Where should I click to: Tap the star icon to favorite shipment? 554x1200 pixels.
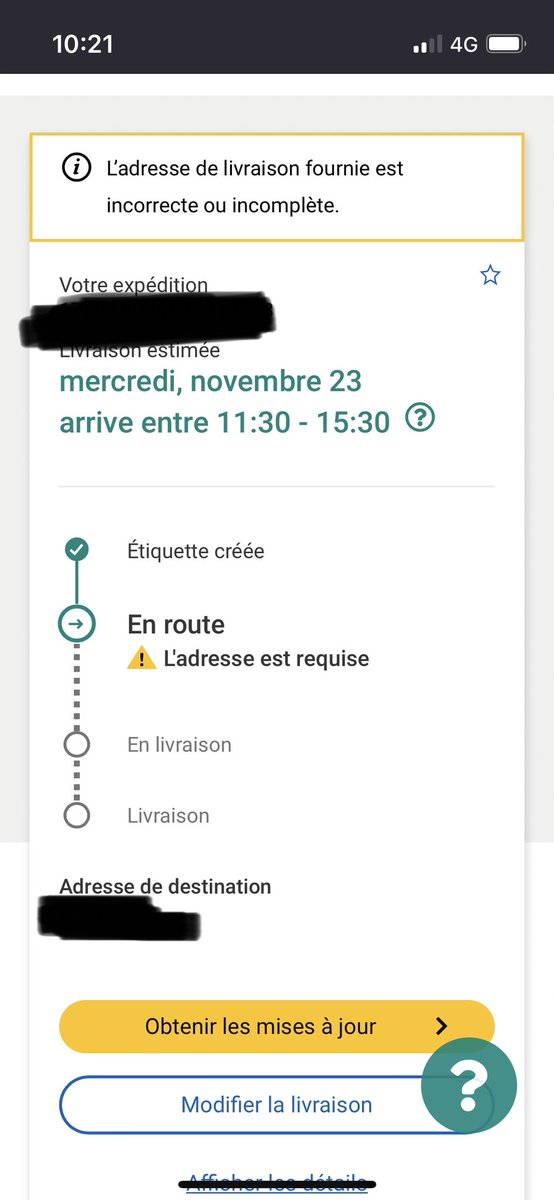(490, 275)
